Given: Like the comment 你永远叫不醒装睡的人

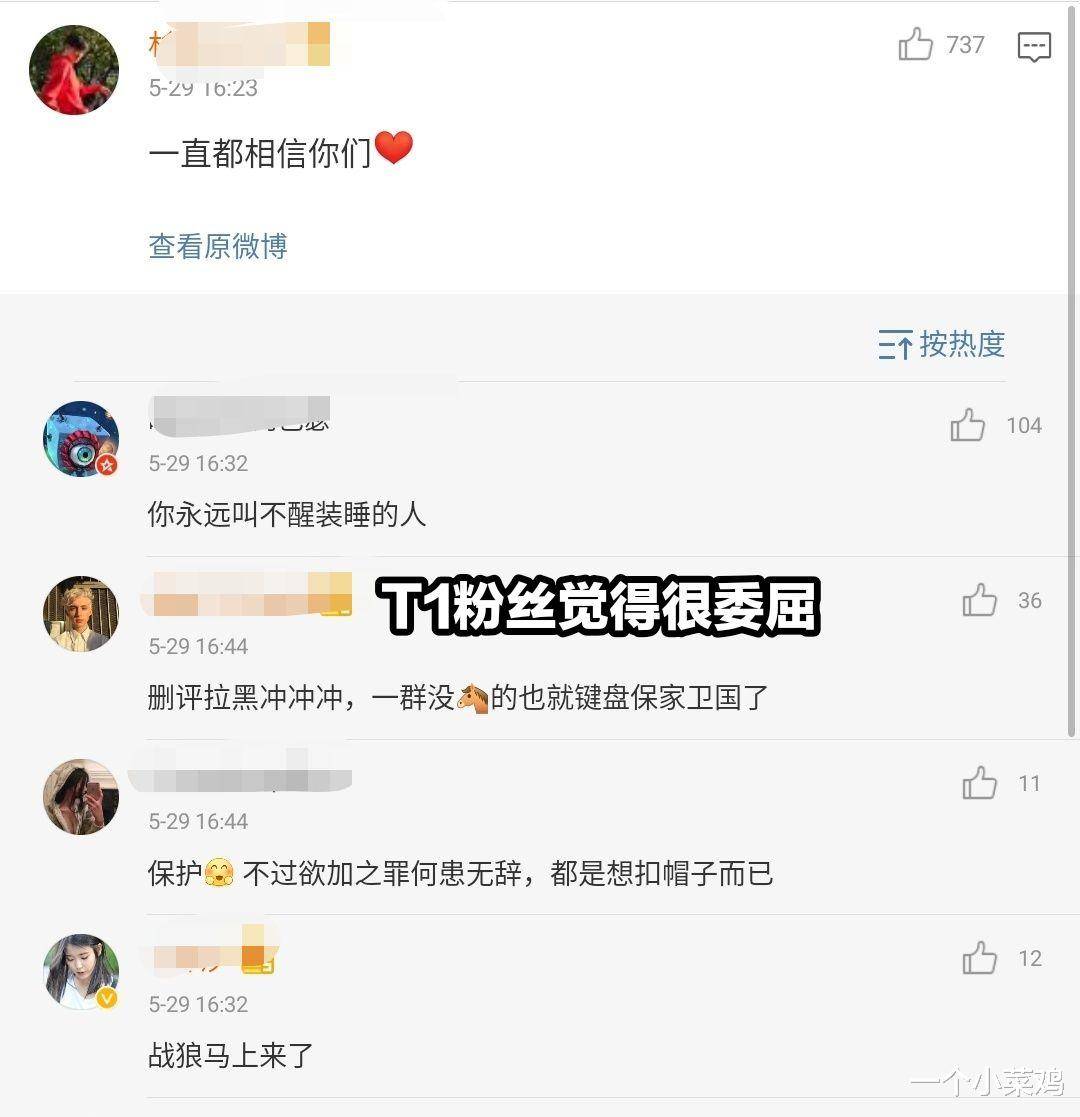Looking at the screenshot, I should click(968, 426).
